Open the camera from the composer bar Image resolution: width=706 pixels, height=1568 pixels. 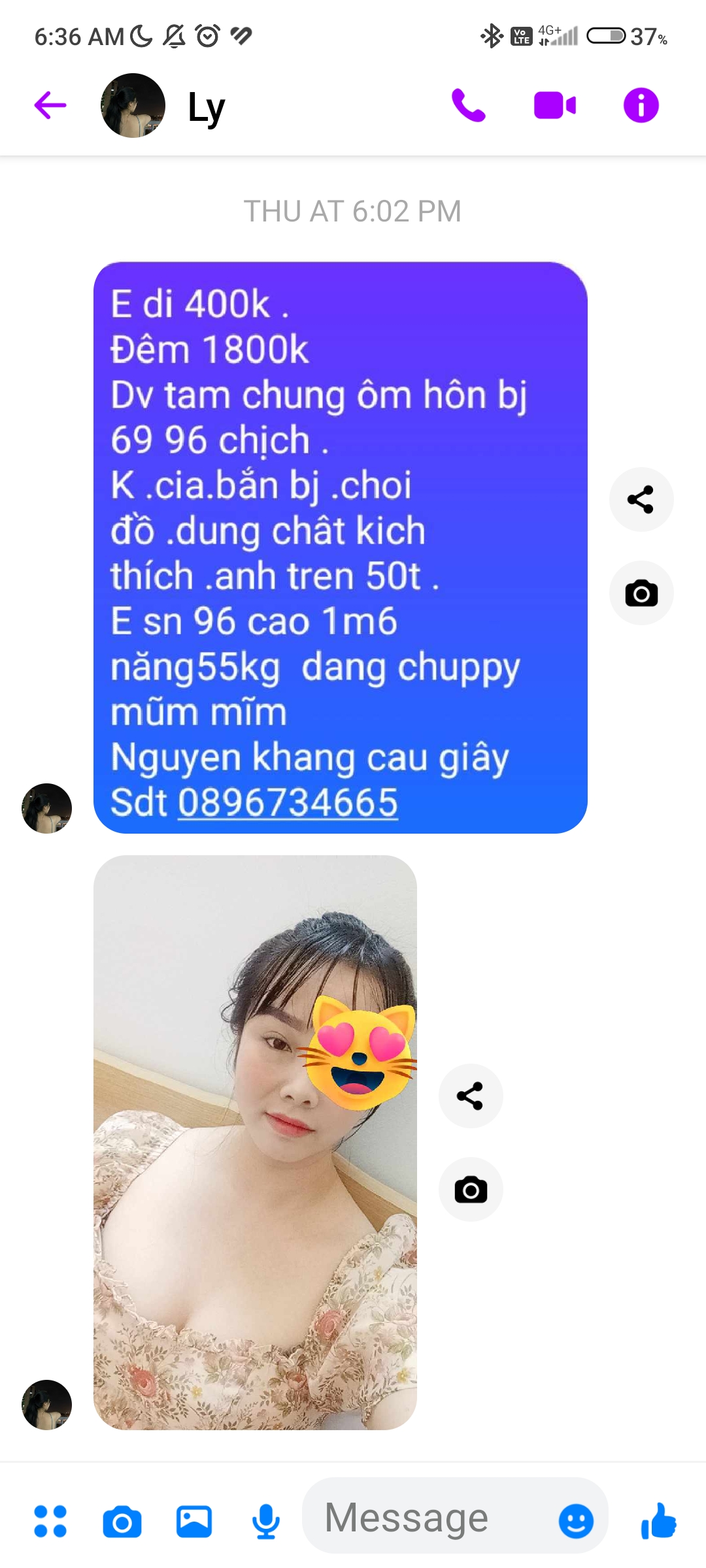(122, 1521)
